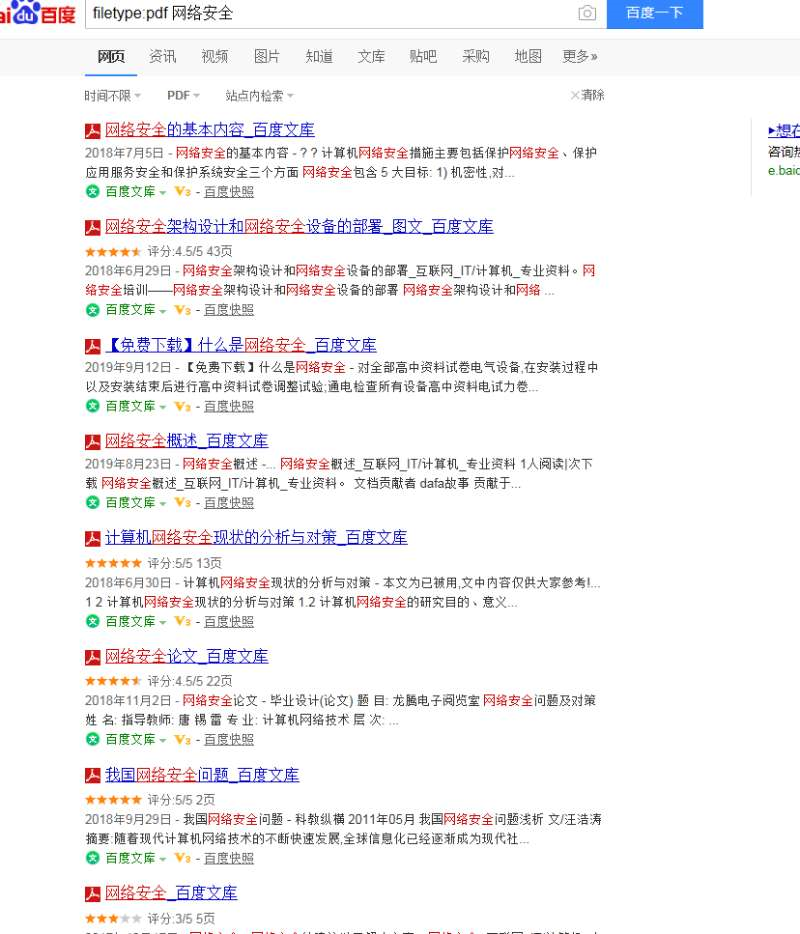Expand the 更多 tab menu
The height and width of the screenshot is (934, 800).
coord(580,57)
